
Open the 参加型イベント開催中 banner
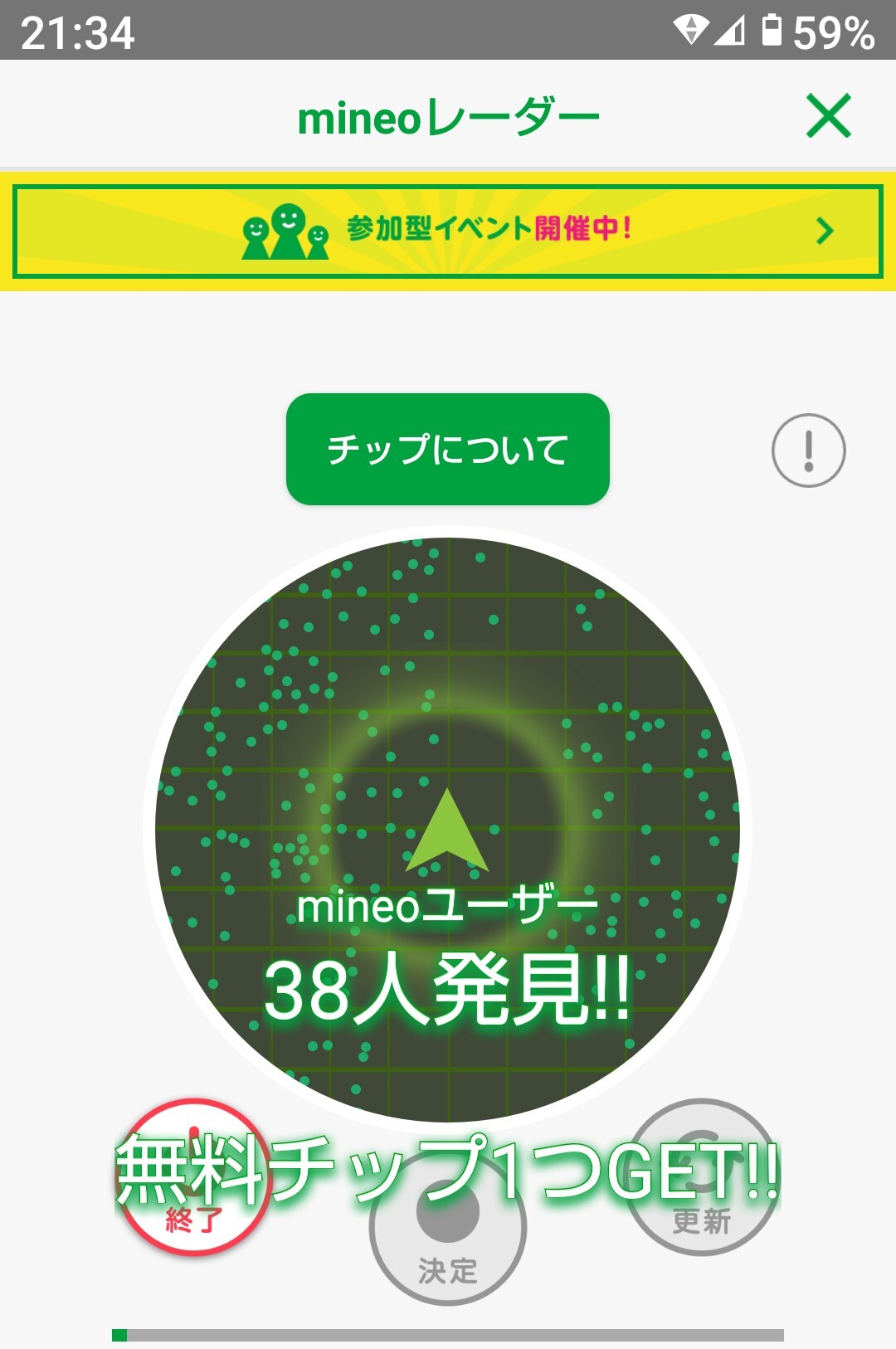(x=448, y=231)
